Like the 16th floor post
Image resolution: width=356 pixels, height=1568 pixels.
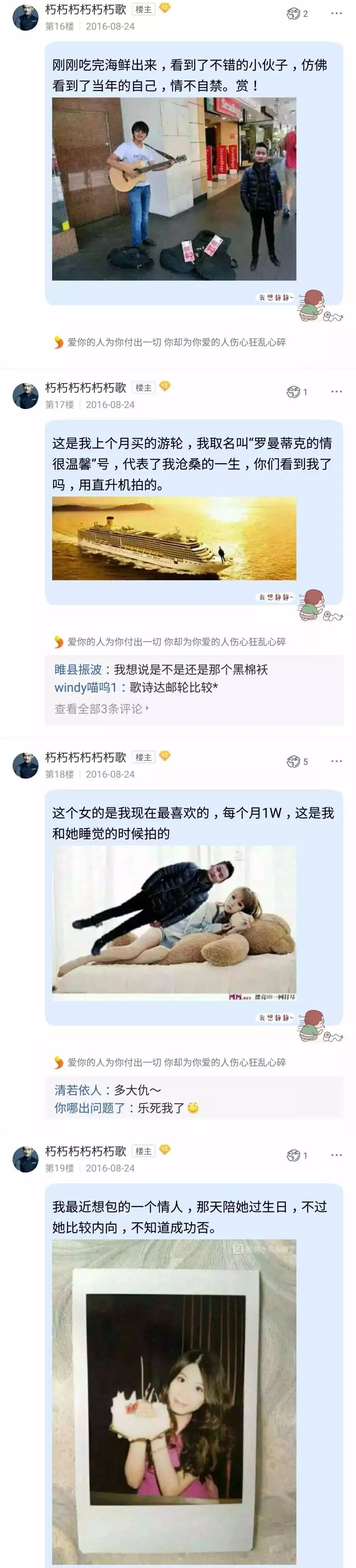coord(294,14)
